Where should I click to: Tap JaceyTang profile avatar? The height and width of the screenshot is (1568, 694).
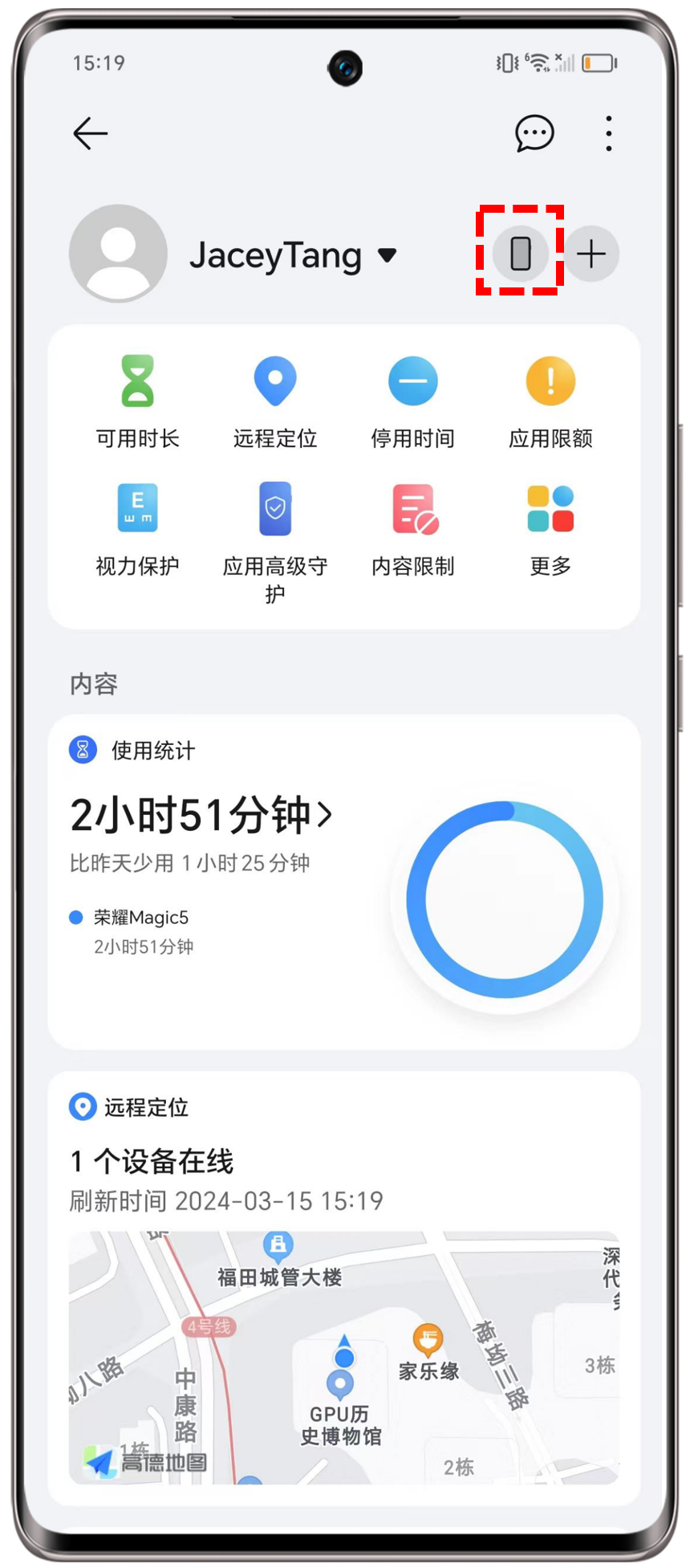point(118,254)
